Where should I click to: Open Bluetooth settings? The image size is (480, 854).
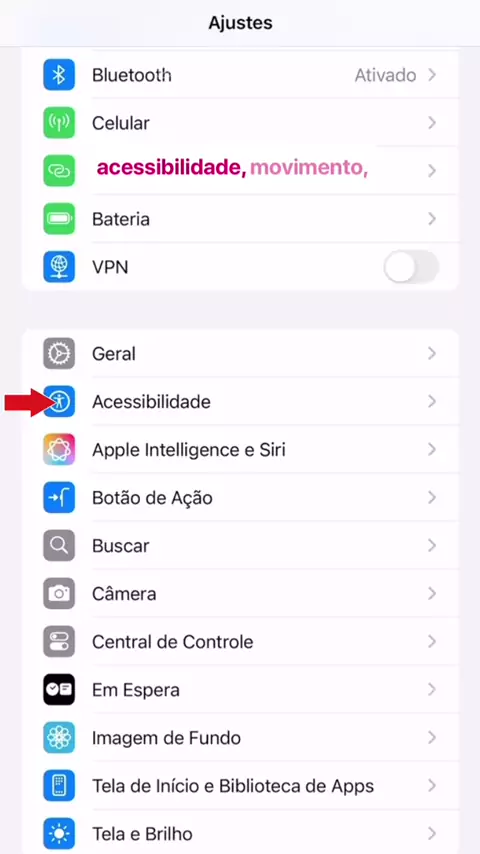(x=240, y=75)
